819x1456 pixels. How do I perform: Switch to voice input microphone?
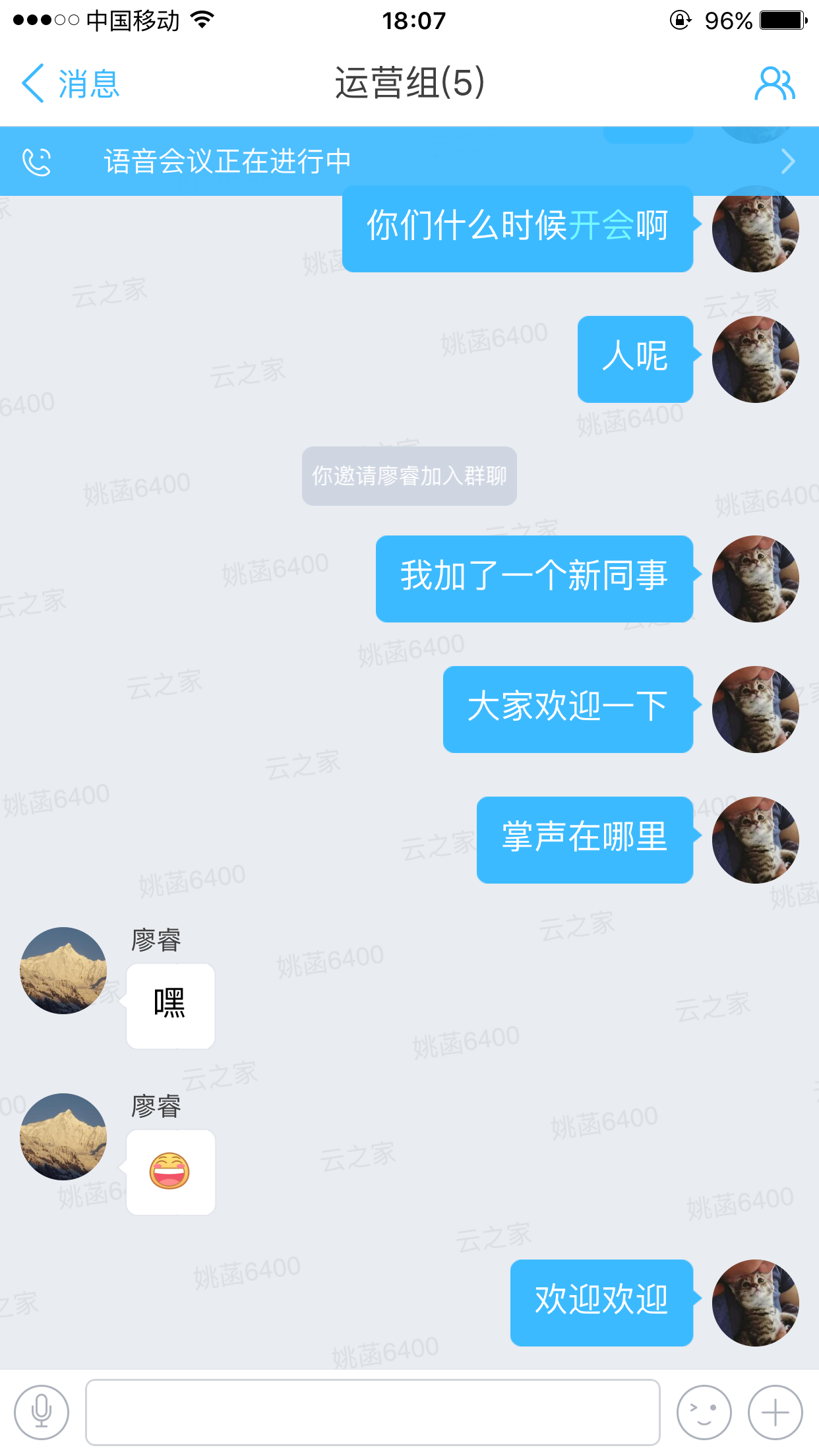point(42,1412)
